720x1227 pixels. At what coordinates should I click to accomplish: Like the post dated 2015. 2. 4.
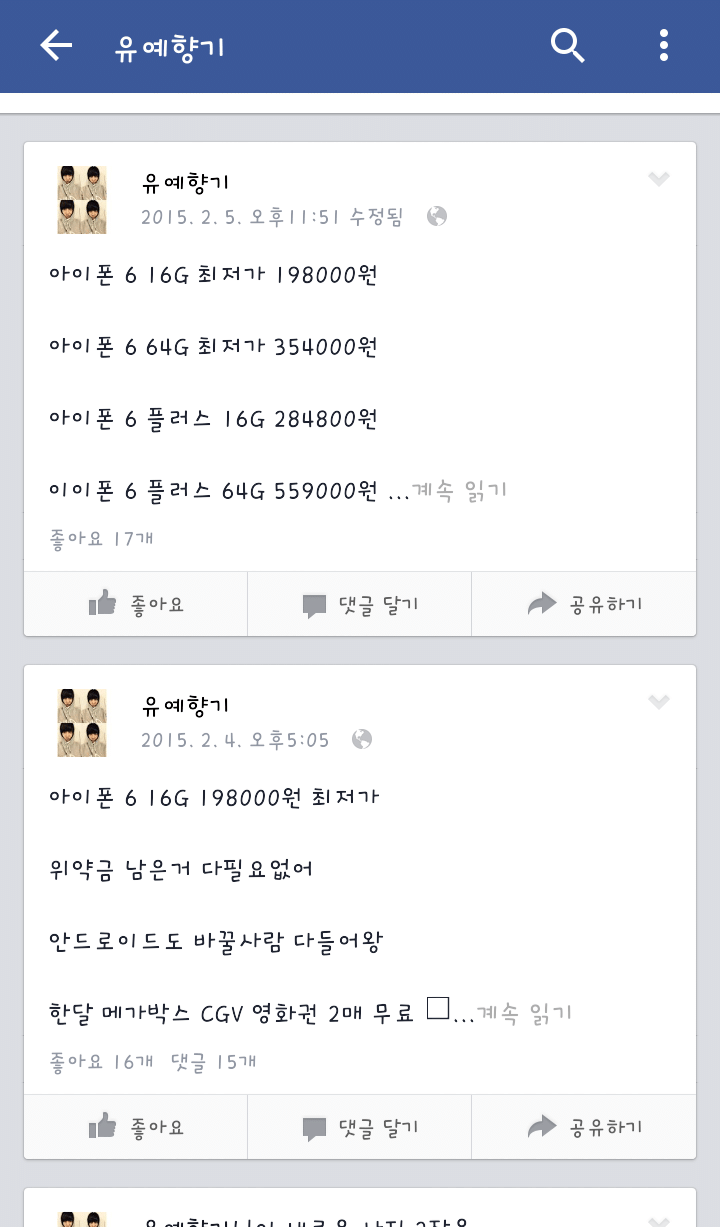(136, 1127)
